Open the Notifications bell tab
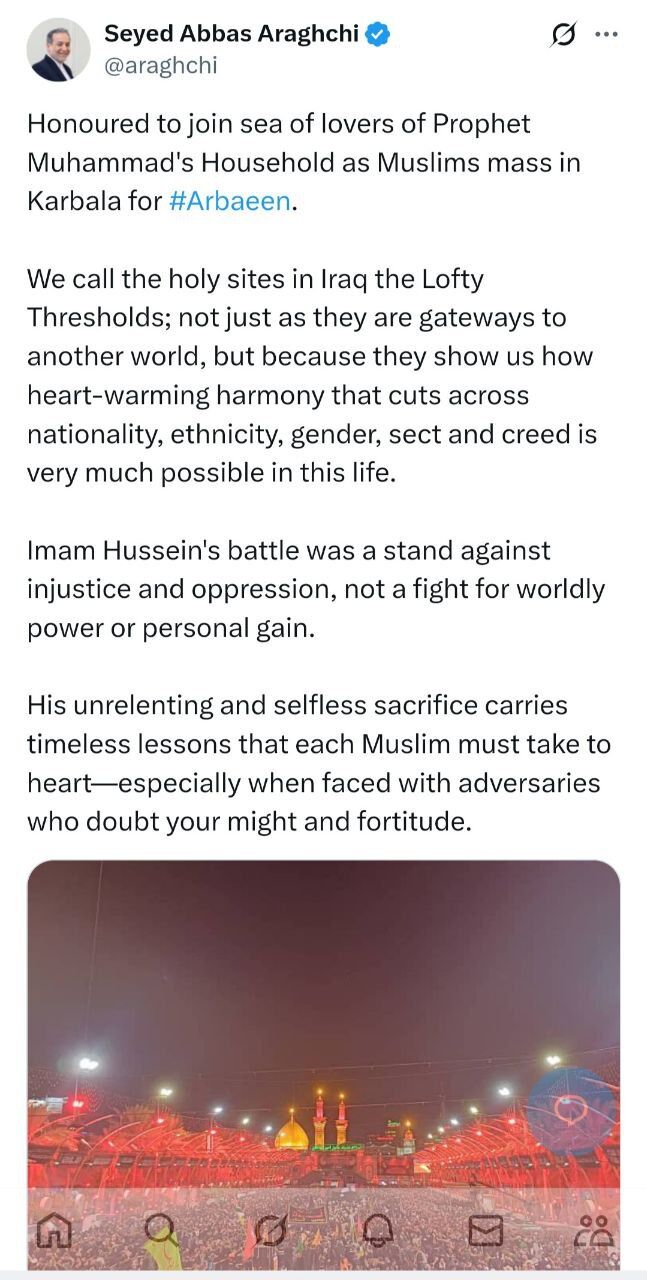The image size is (647, 1280). [x=378, y=1231]
